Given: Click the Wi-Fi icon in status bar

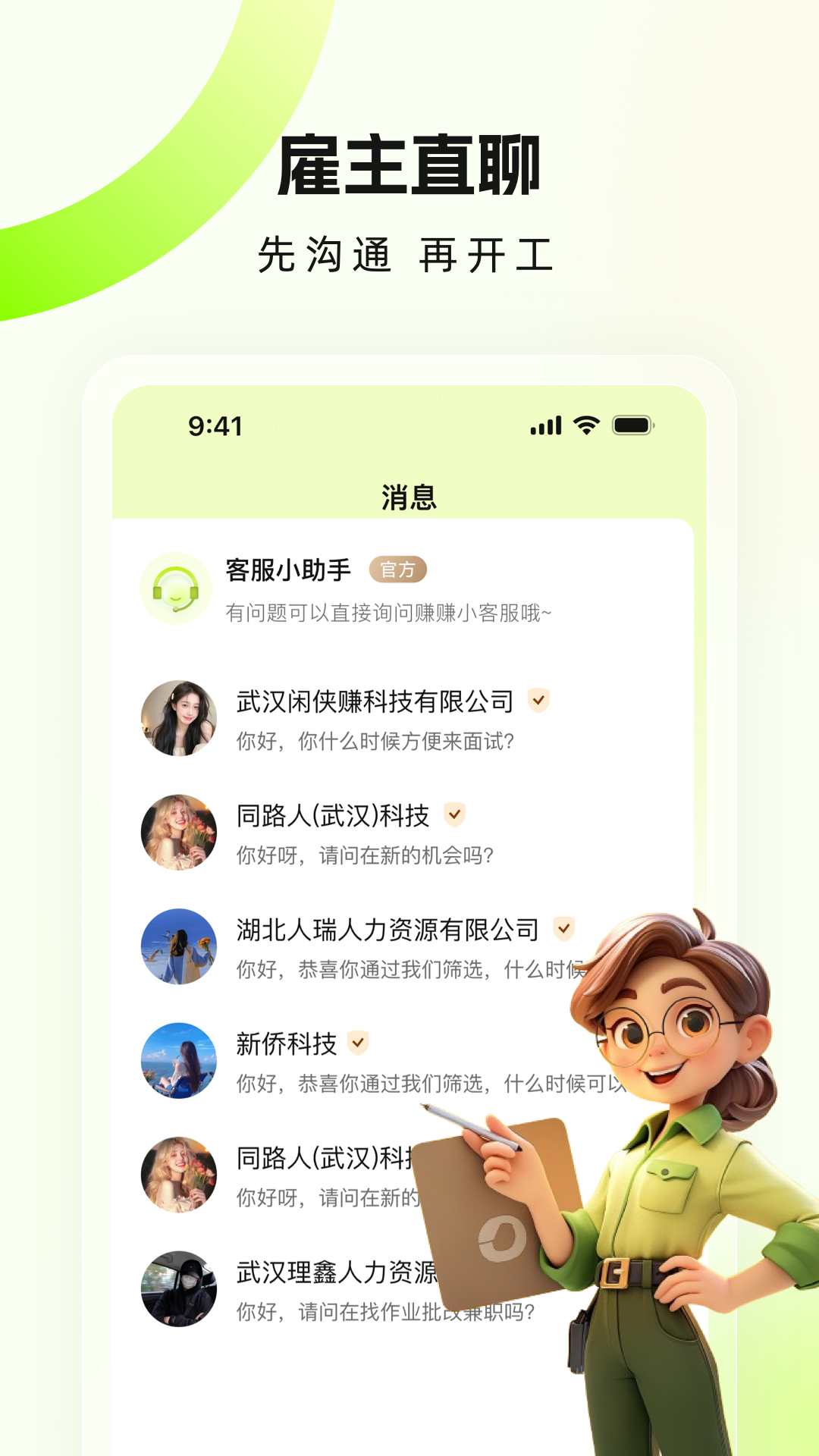Looking at the screenshot, I should coord(585,426).
